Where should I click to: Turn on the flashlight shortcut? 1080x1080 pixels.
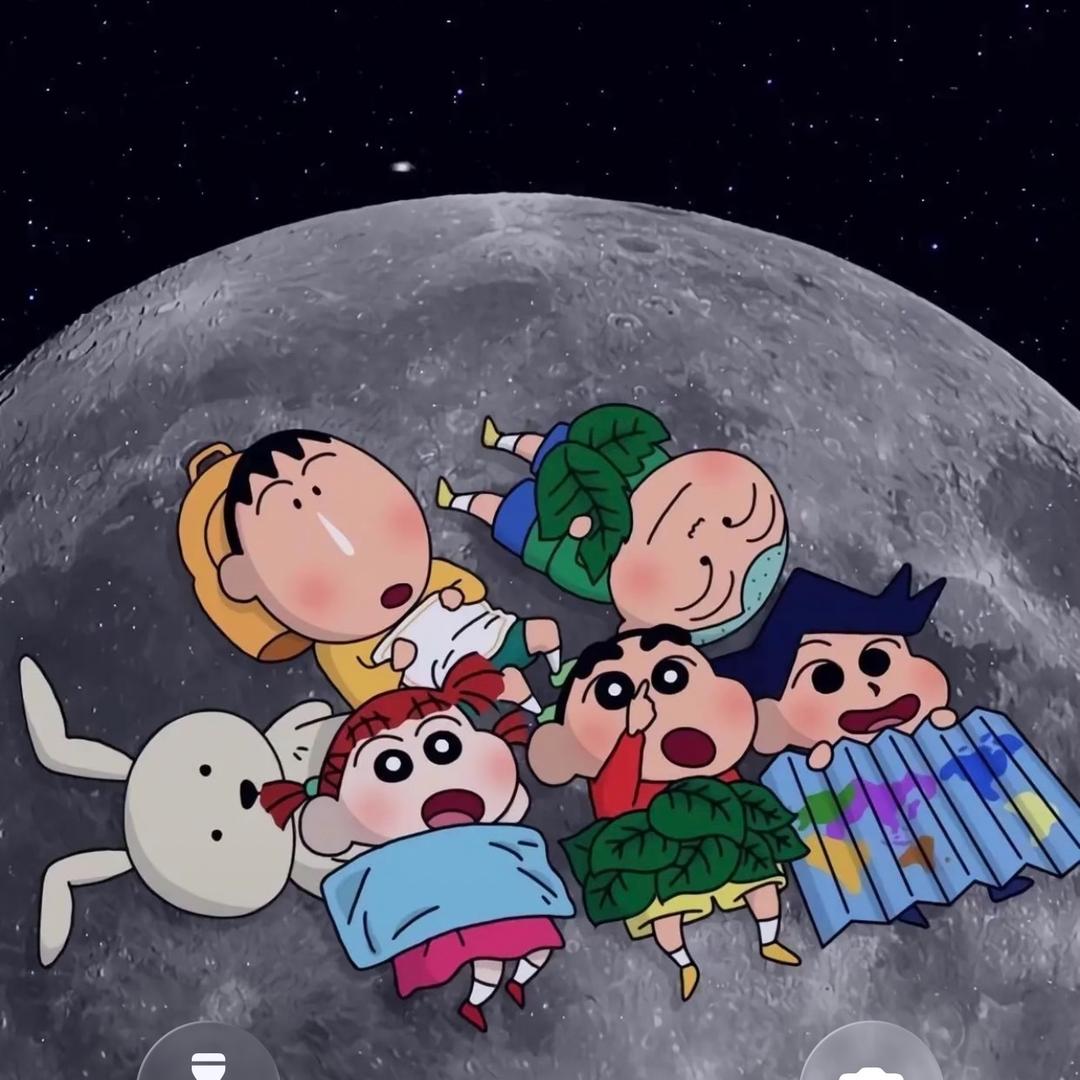coord(207,1060)
